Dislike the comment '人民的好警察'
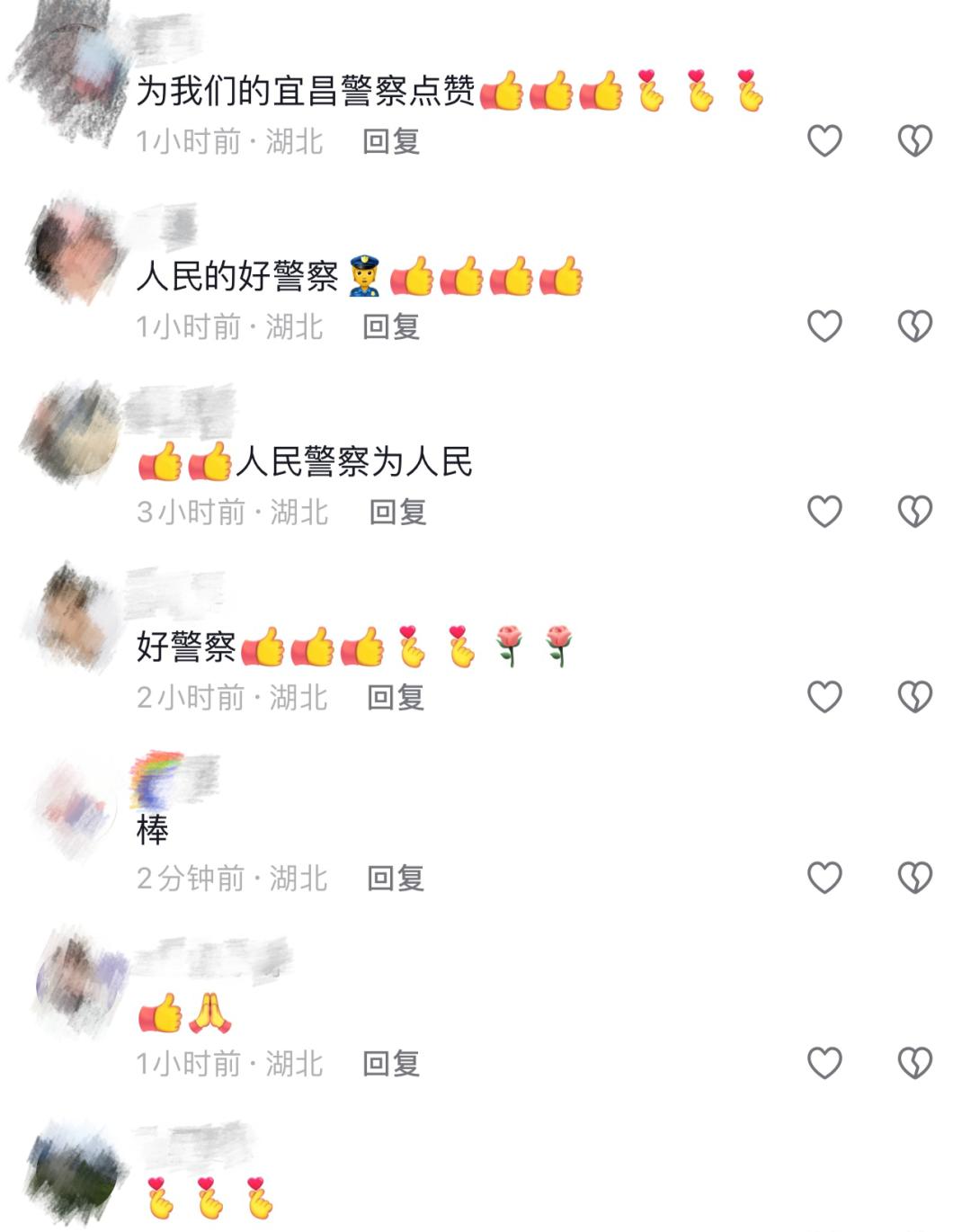Viewport: 971px width, 1232px height. tap(914, 326)
